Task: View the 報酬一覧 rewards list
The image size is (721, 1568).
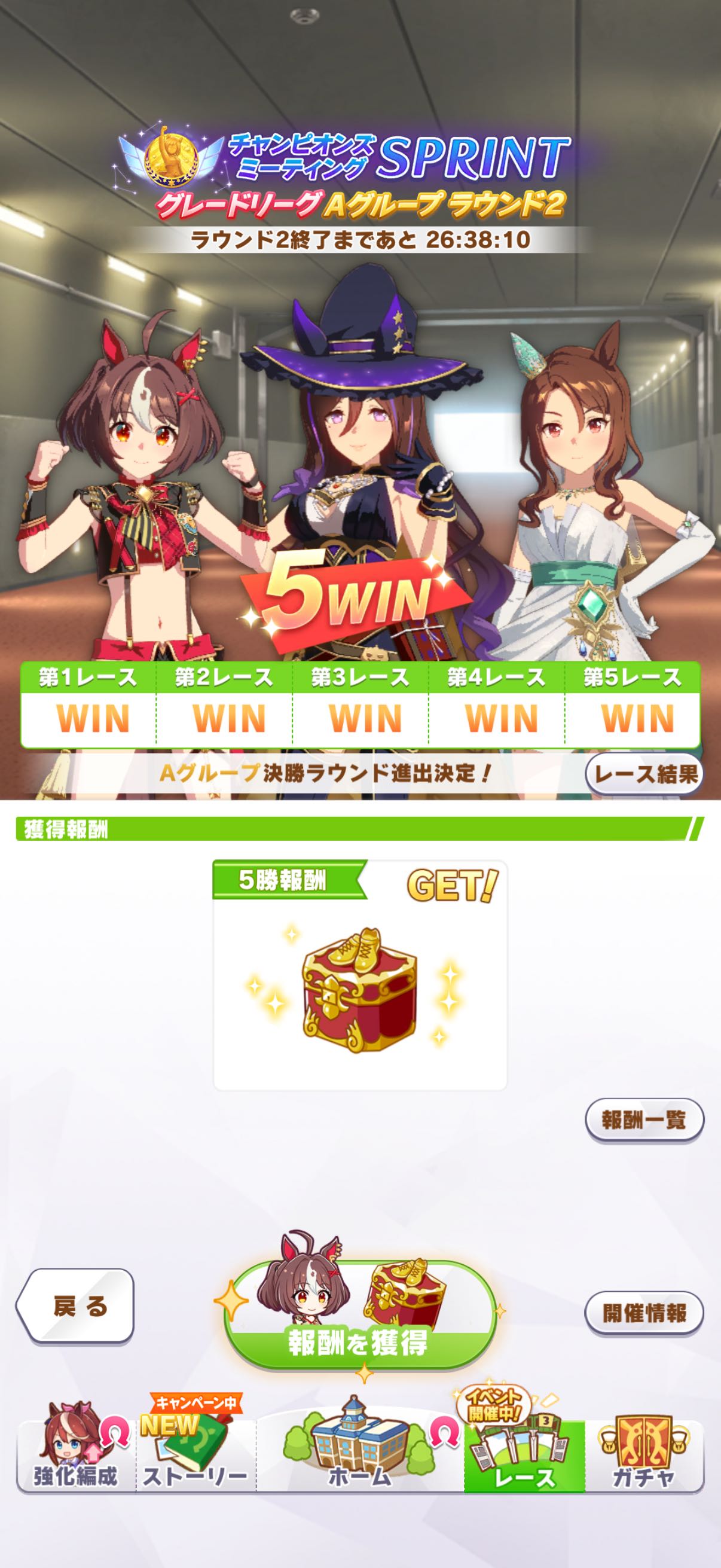Action: pos(644,1119)
